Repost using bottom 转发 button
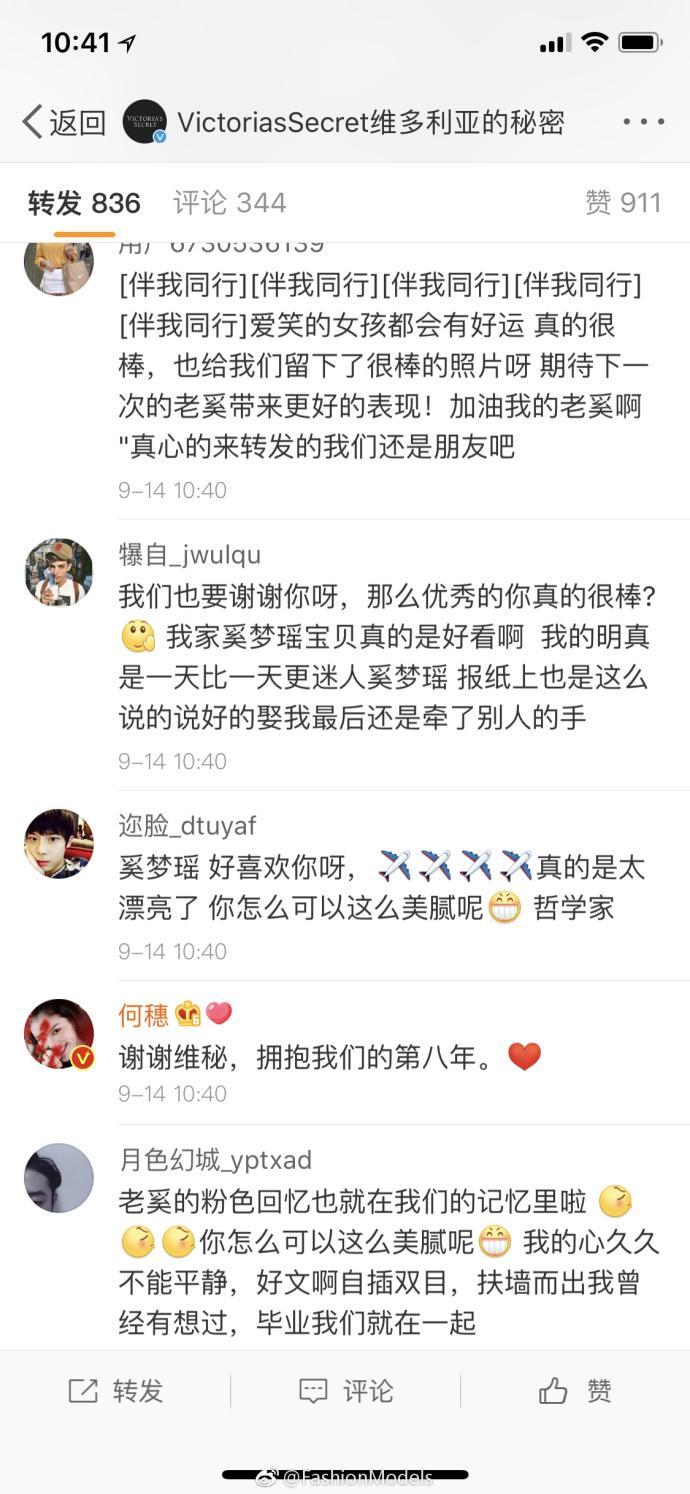 point(115,1390)
